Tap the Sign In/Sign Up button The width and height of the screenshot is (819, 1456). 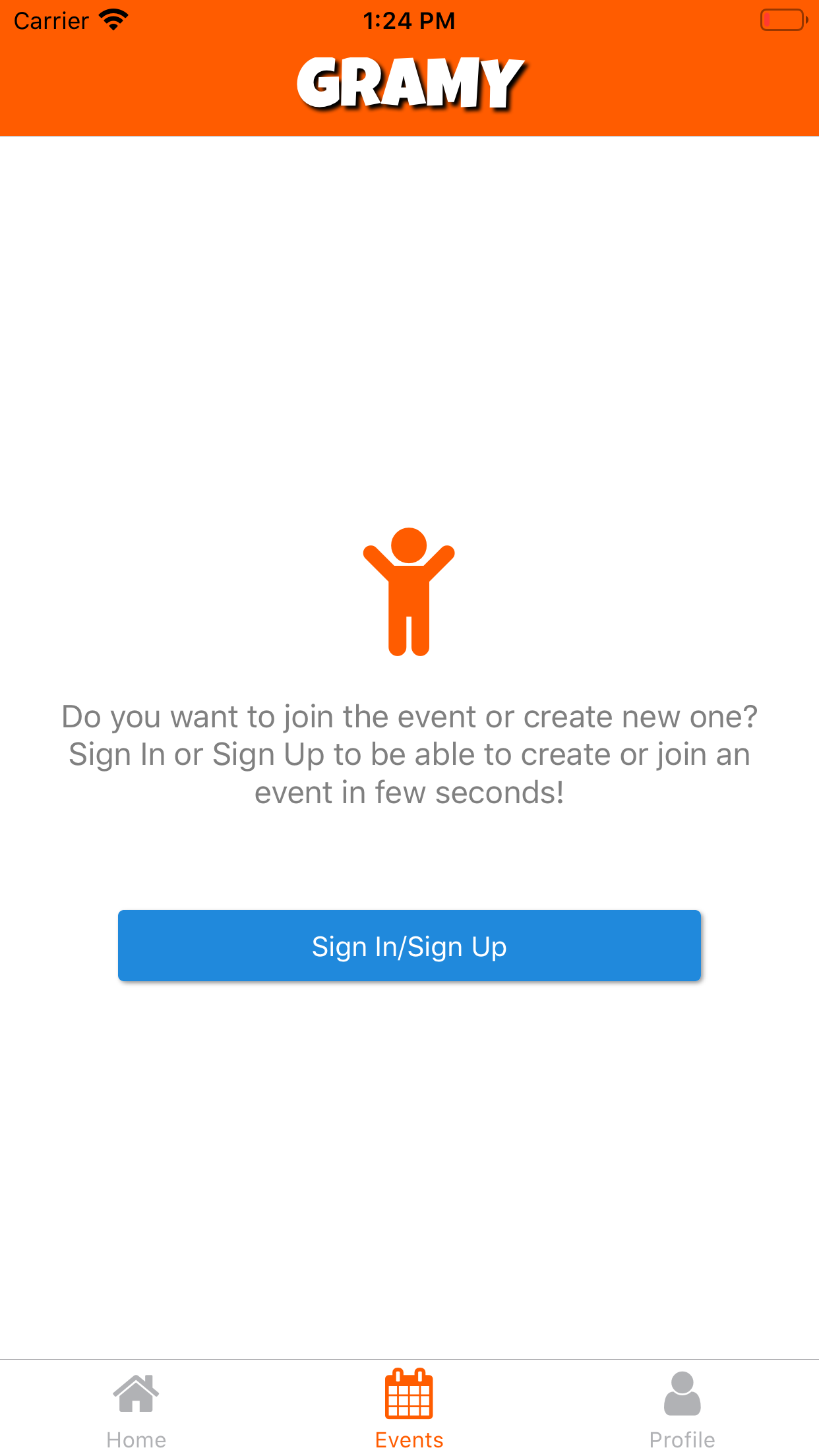point(409,946)
